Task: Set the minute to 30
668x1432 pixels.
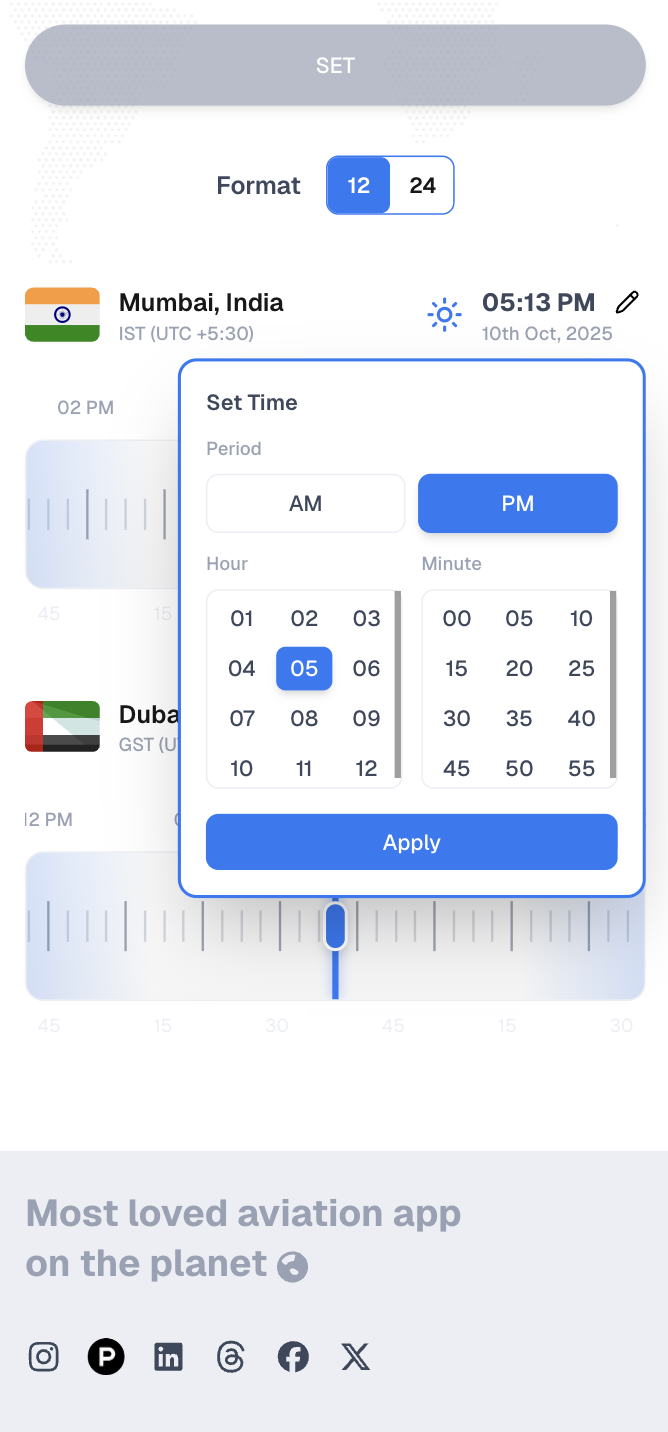Action: (x=457, y=718)
